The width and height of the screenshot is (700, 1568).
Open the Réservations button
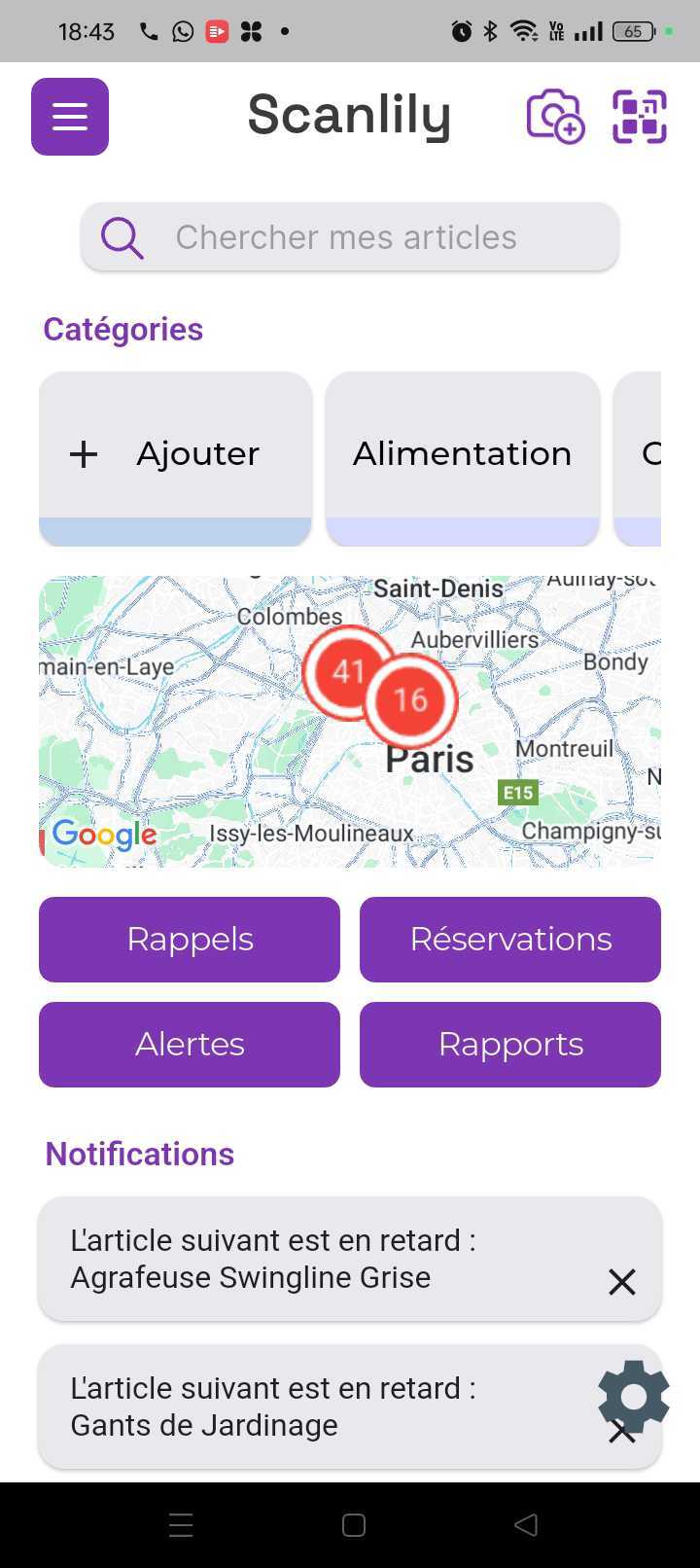tap(509, 939)
